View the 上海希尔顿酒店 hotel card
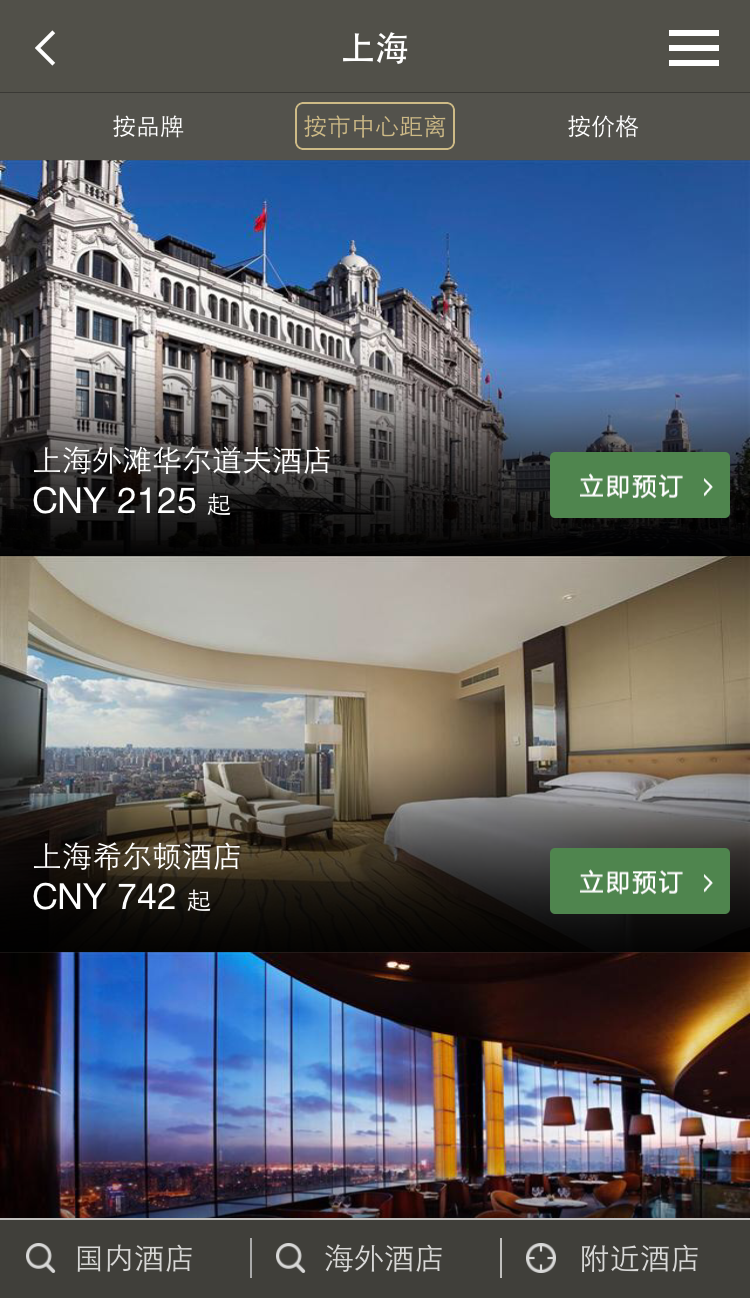This screenshot has width=750, height=1298. point(375,753)
